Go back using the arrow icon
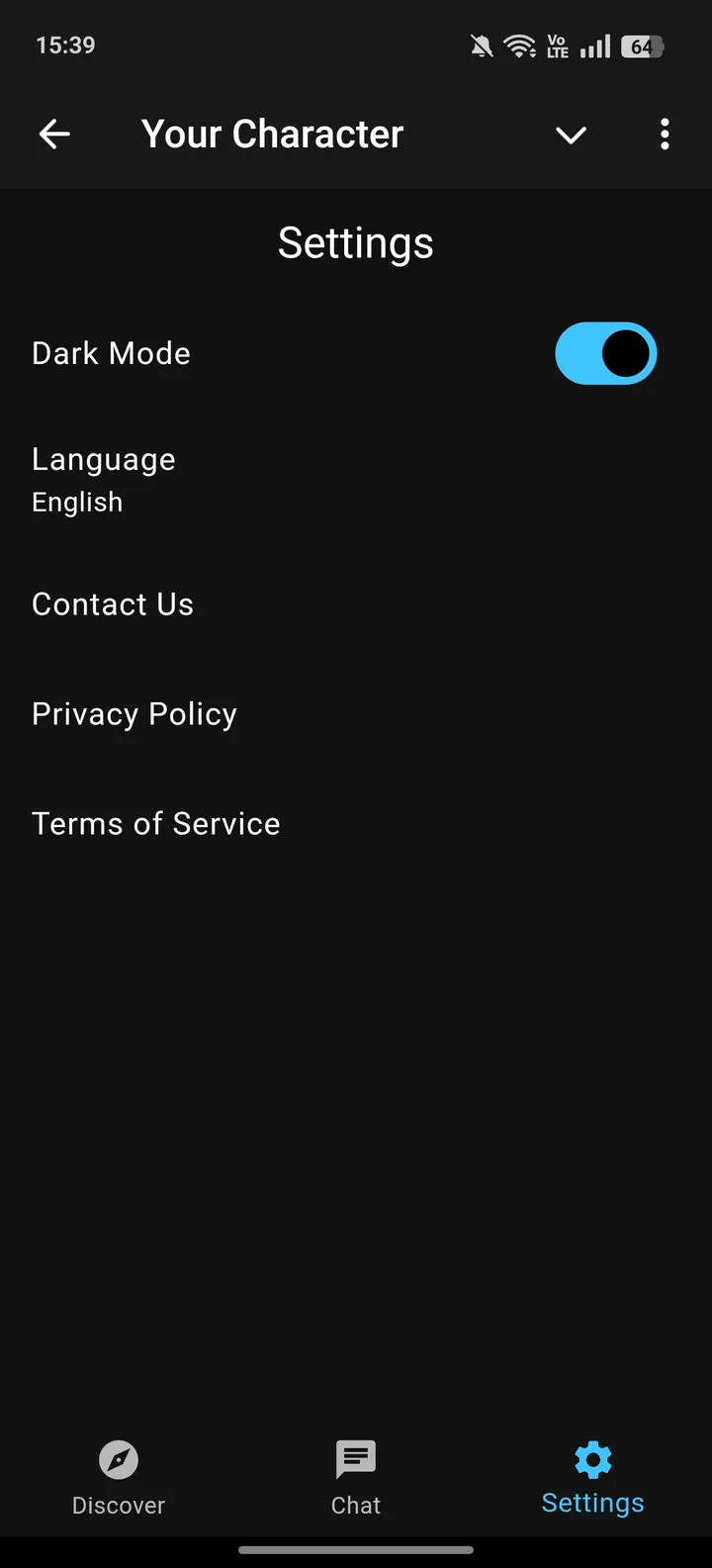The image size is (712, 1568). pyautogui.click(x=54, y=134)
